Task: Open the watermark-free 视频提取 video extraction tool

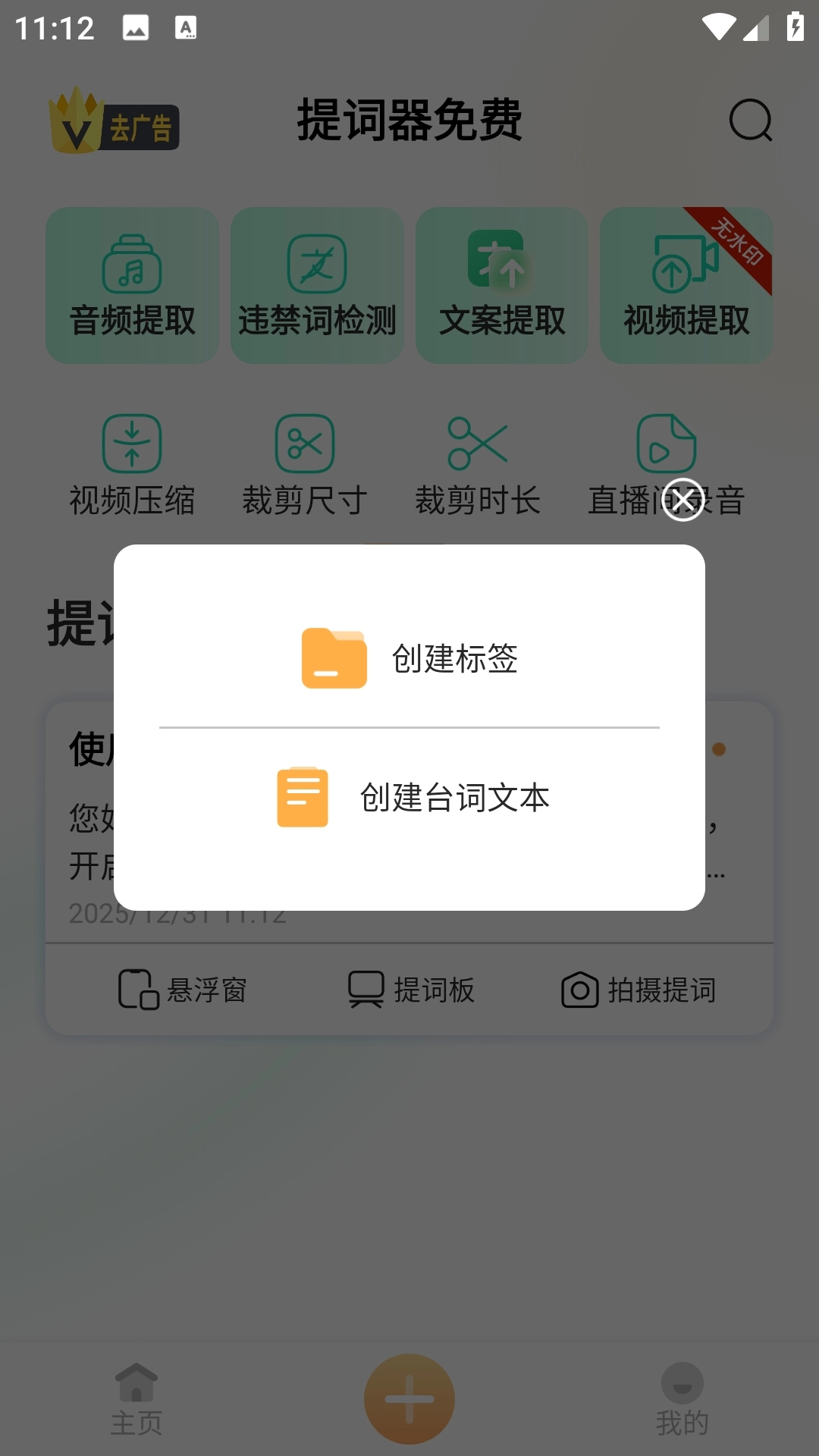Action: (x=686, y=284)
